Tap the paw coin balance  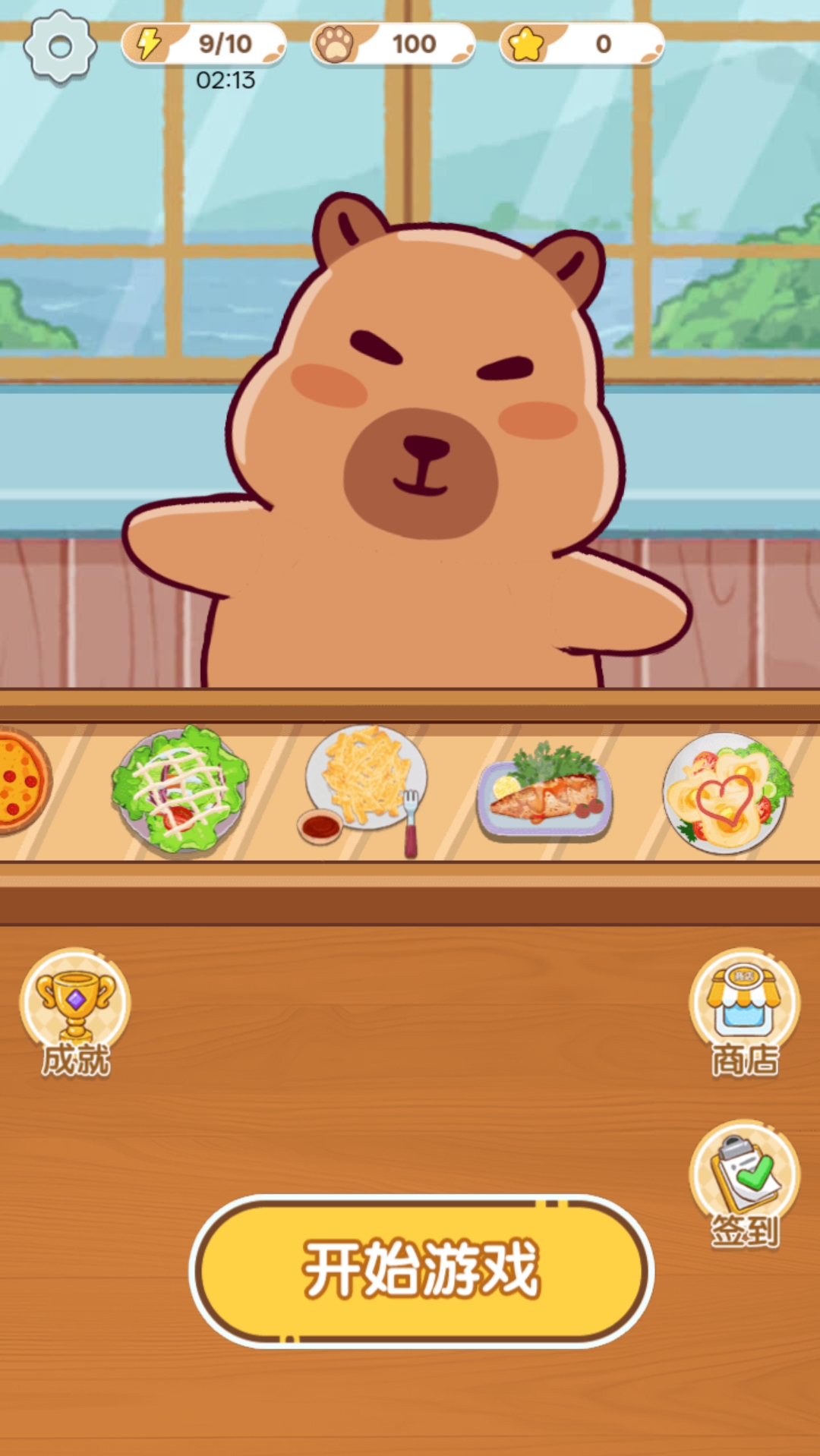pos(393,44)
